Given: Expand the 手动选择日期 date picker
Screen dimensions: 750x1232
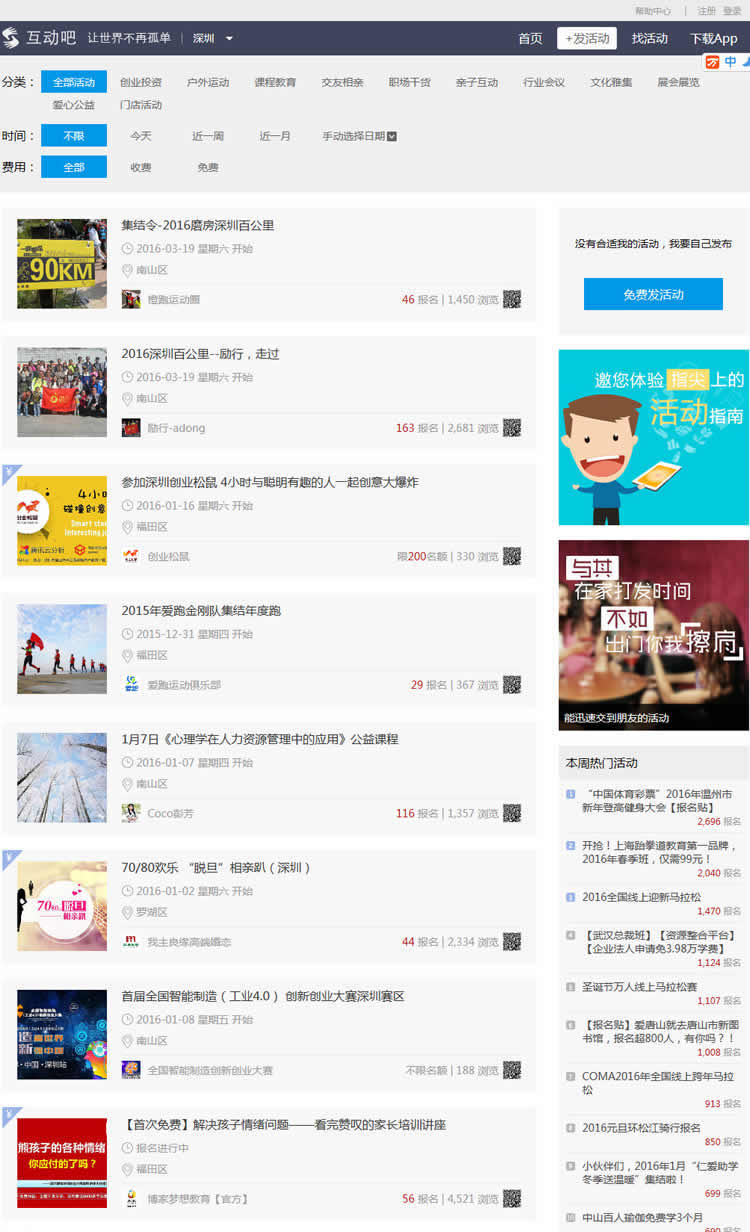Looking at the screenshot, I should coord(359,136).
